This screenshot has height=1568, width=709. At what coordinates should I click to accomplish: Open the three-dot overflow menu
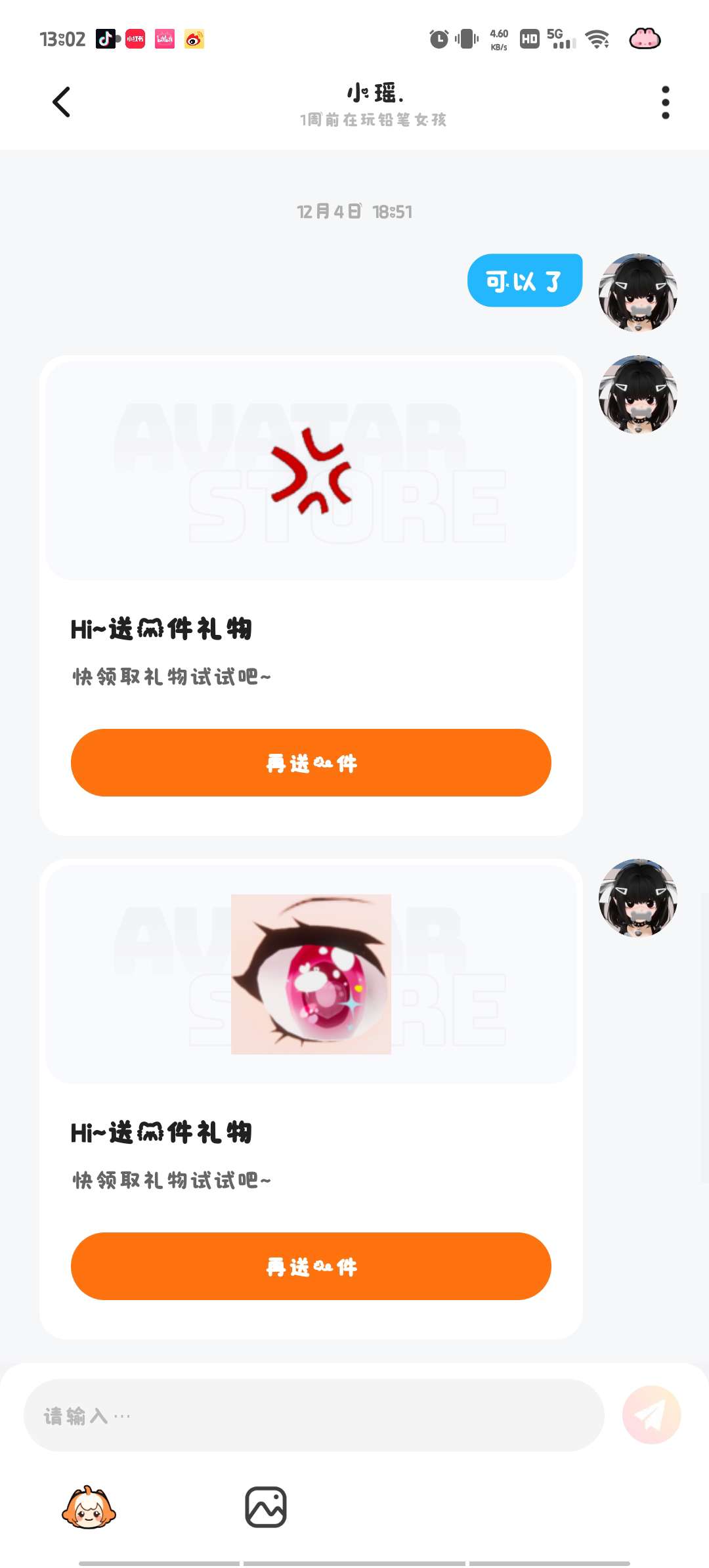coord(665,102)
